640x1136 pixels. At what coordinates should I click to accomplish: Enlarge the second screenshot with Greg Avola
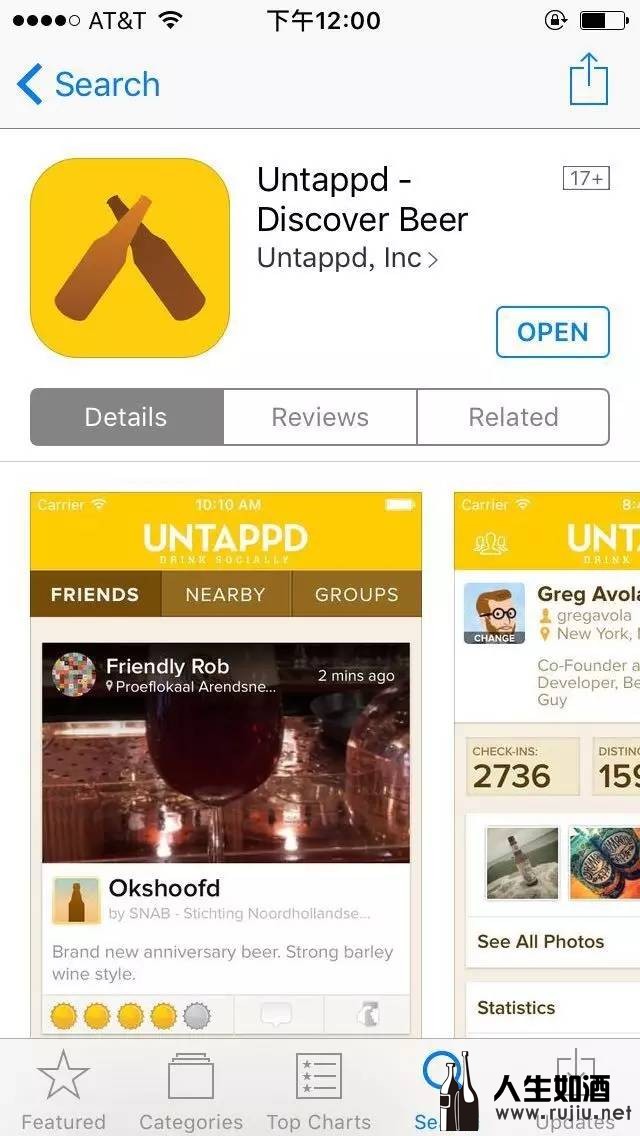547,760
